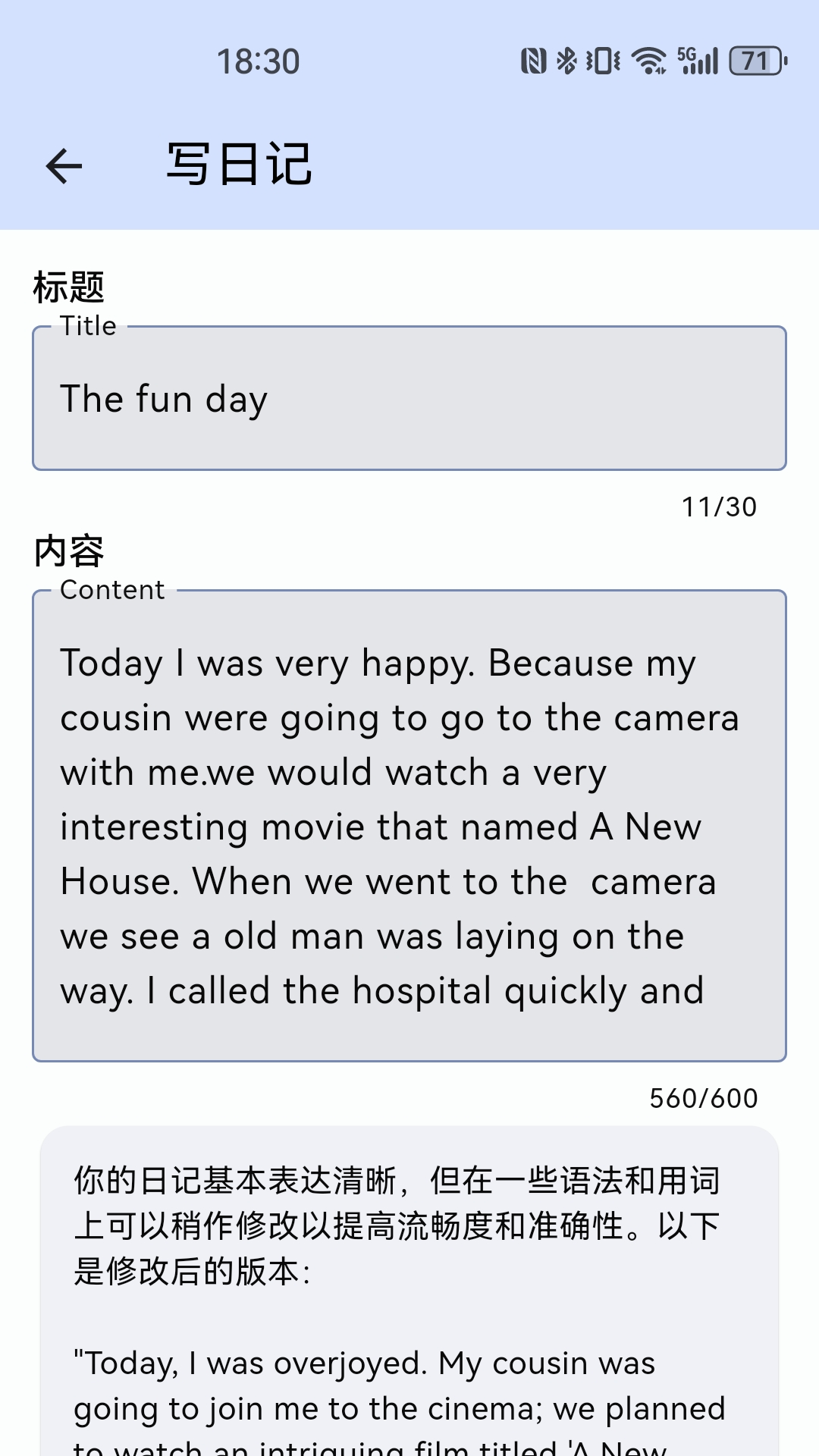Tap the 560/600 content character counter
The height and width of the screenshot is (1456, 819).
click(x=704, y=1097)
